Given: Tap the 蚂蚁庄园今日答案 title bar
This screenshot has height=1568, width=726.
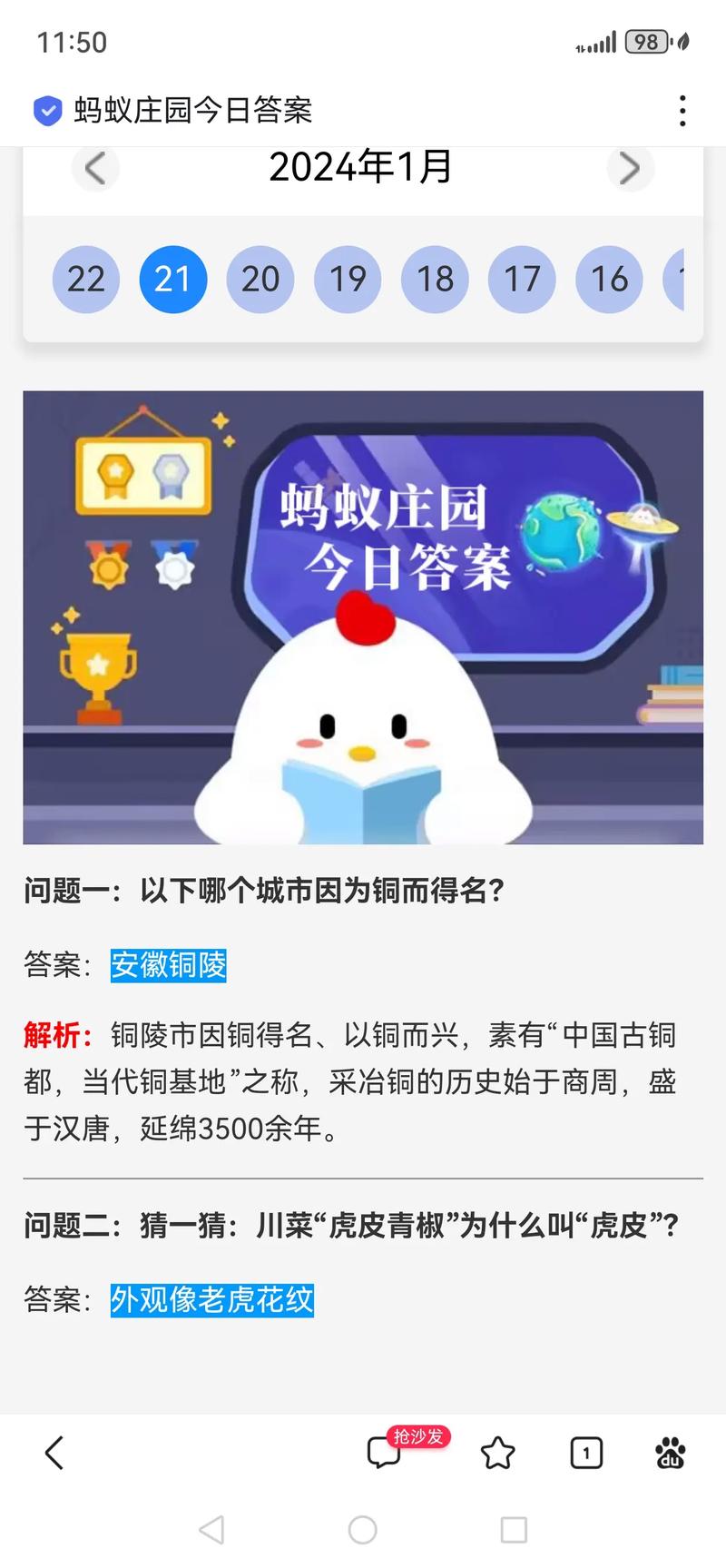Looking at the screenshot, I should pos(191,111).
